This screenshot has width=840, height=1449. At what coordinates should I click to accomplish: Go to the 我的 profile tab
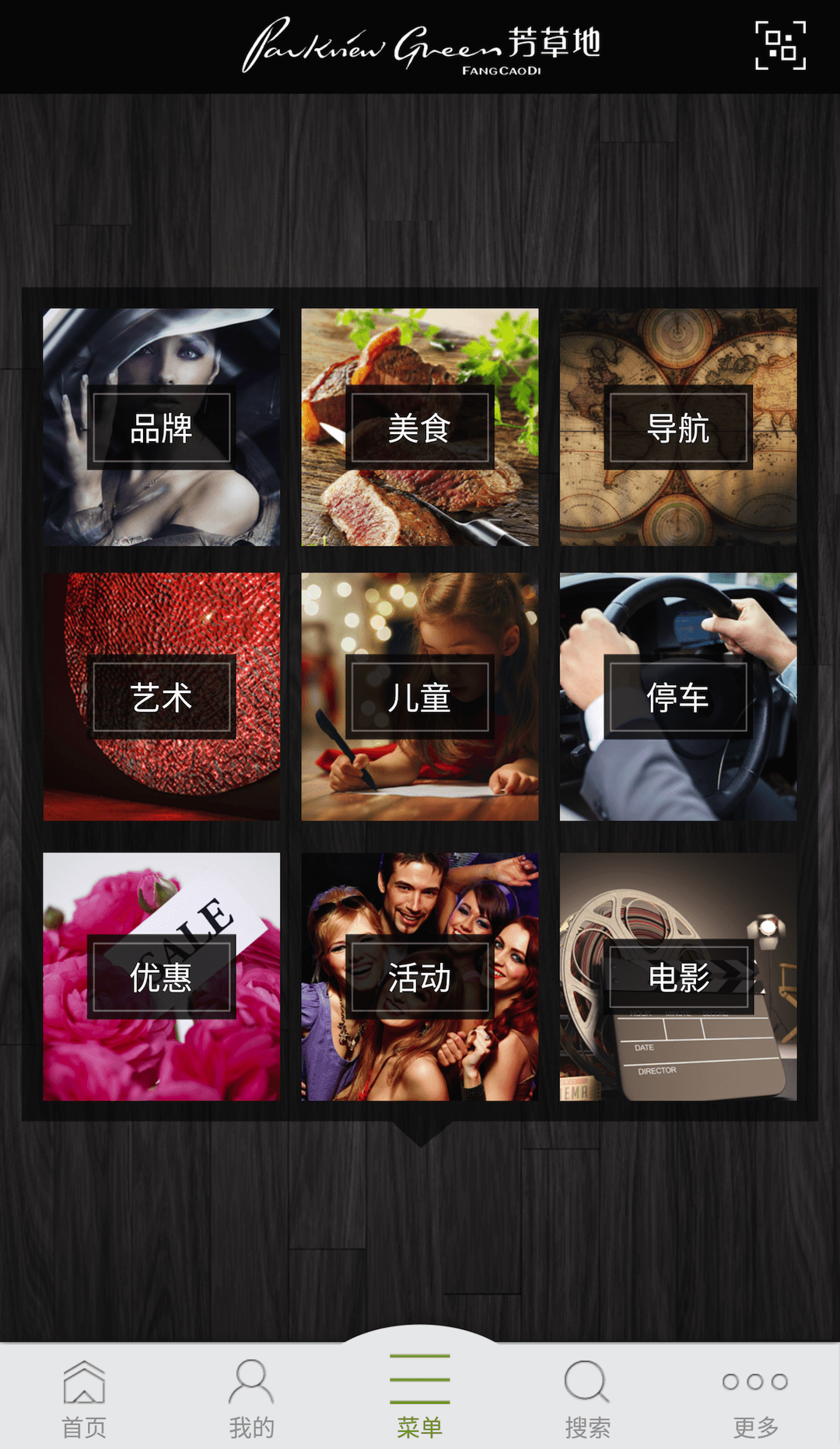tap(251, 1398)
